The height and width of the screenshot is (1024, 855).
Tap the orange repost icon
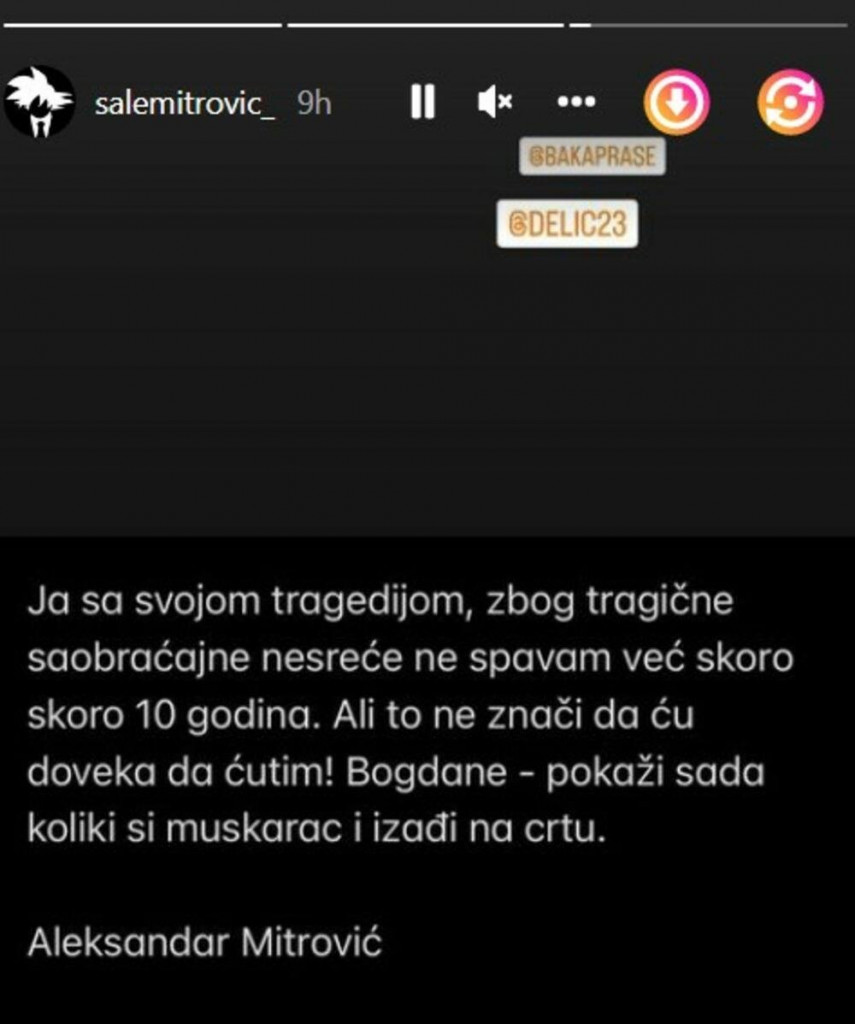coord(790,102)
